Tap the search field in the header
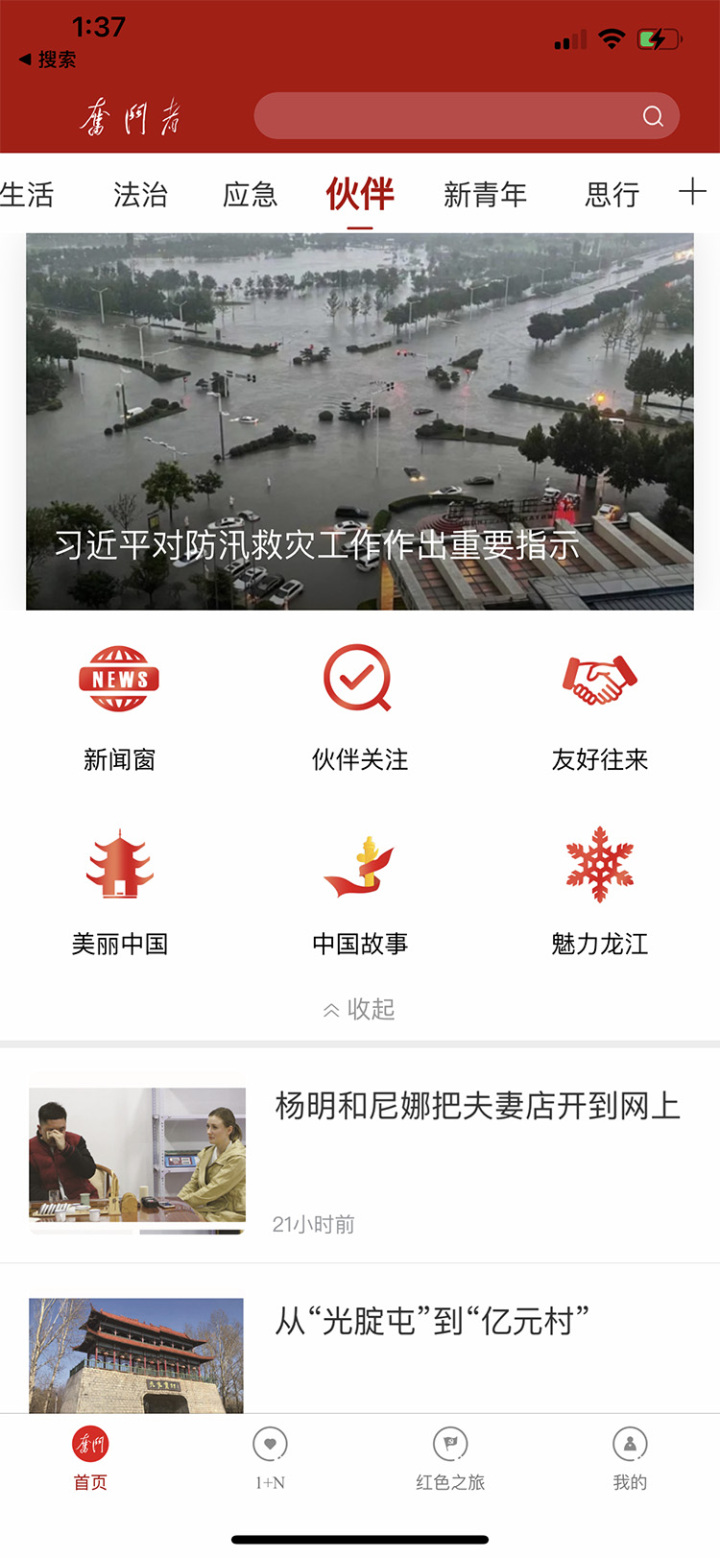 [450, 116]
